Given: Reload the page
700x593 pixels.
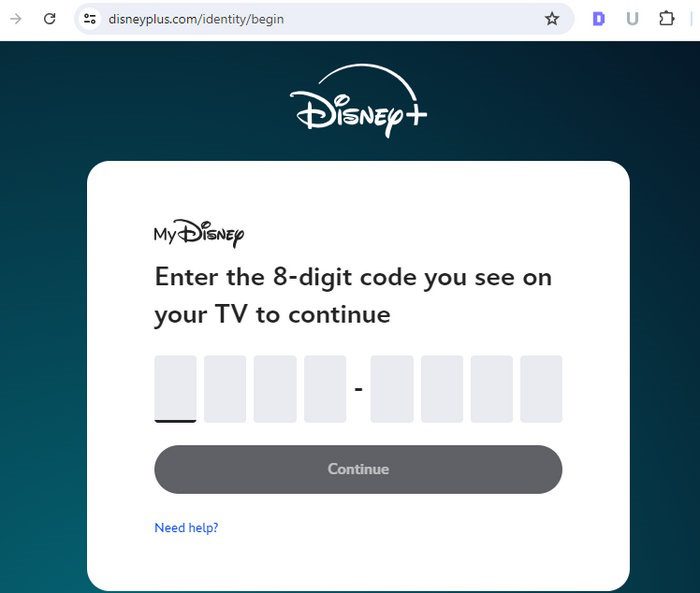Looking at the screenshot, I should (x=50, y=18).
